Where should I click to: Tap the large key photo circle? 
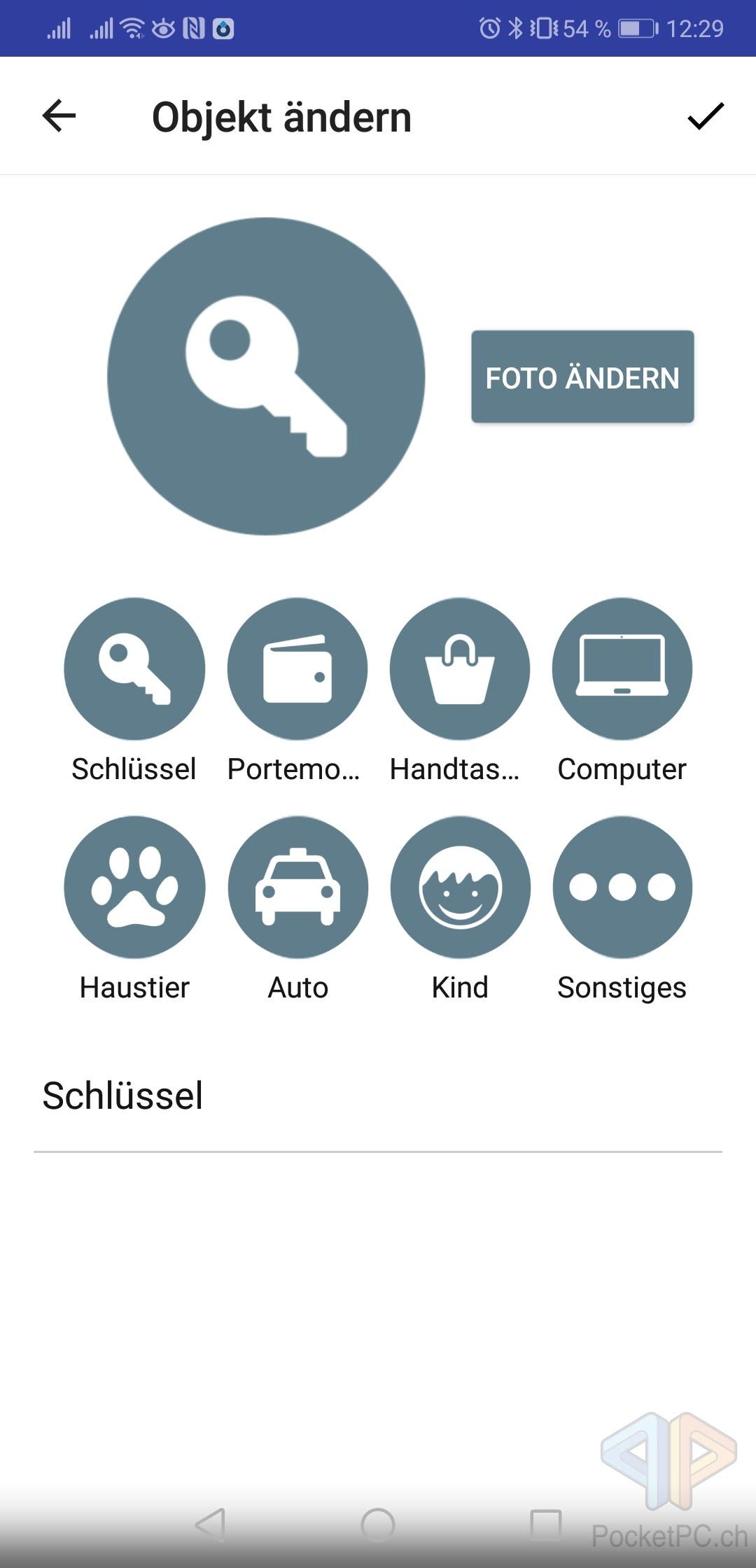(x=266, y=377)
